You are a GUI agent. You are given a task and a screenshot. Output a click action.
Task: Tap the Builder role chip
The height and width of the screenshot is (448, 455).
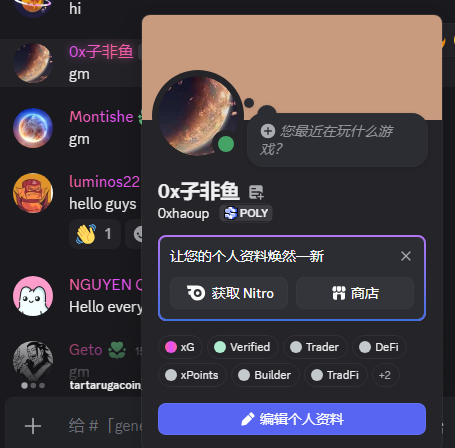pos(265,375)
